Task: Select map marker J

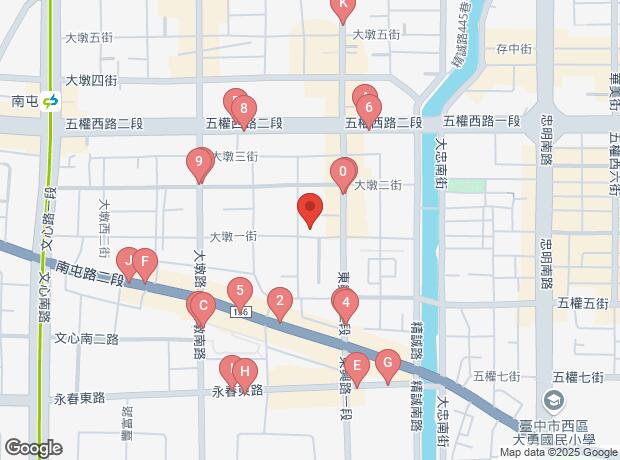Action: 128,263
